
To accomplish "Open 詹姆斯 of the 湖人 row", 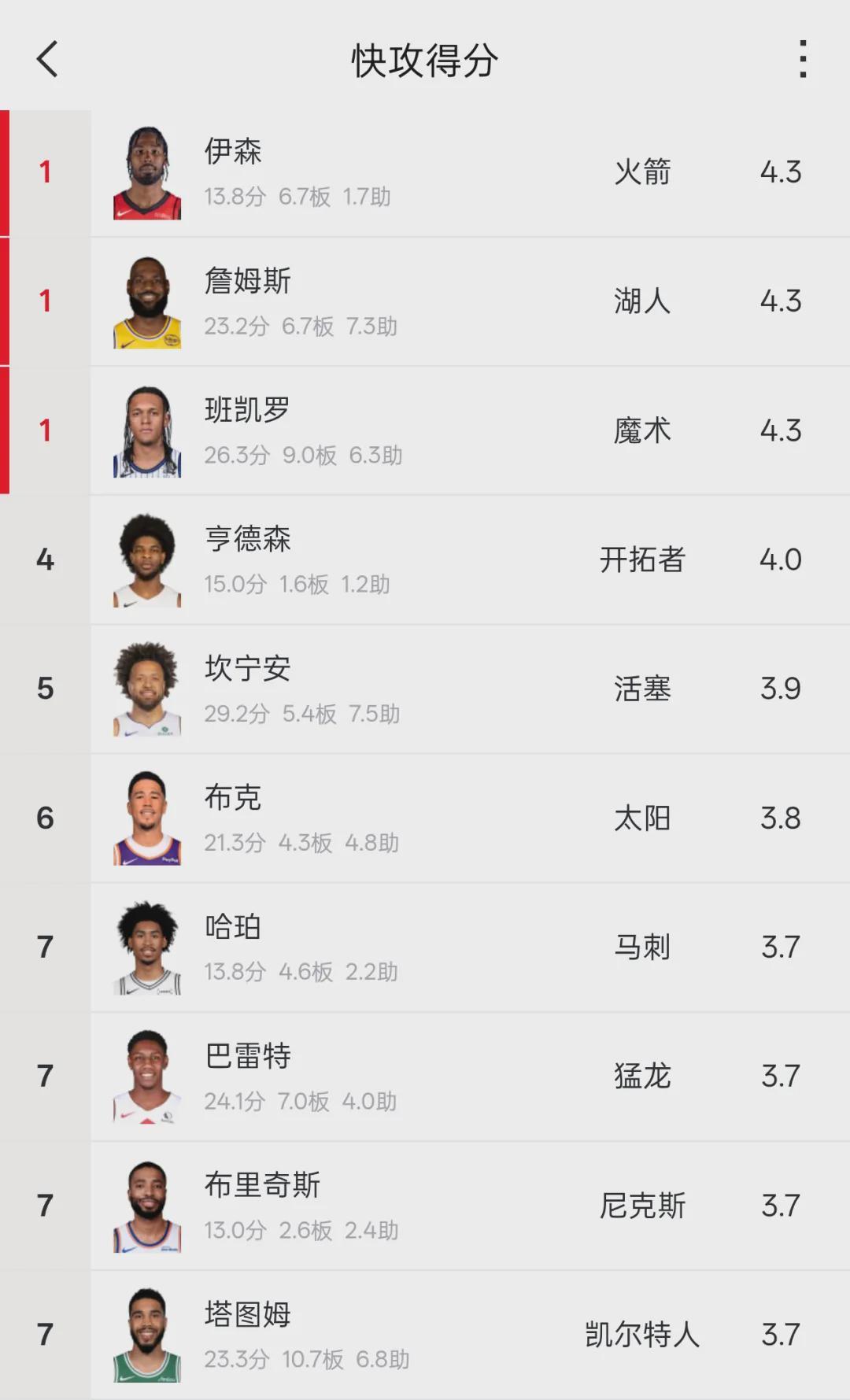I will point(425,302).
